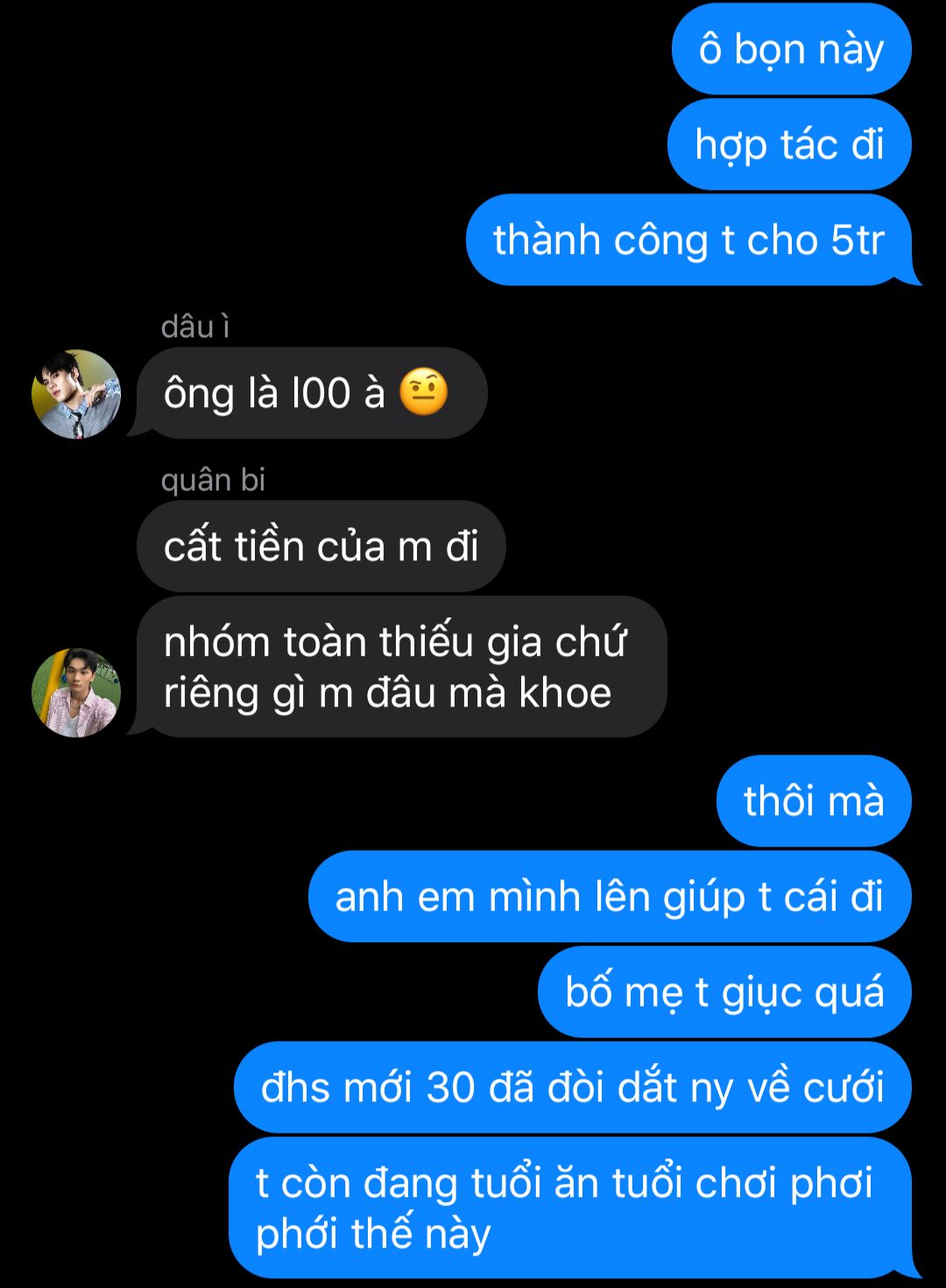
Task: Open dâu ì's profile picture
Action: point(76,394)
